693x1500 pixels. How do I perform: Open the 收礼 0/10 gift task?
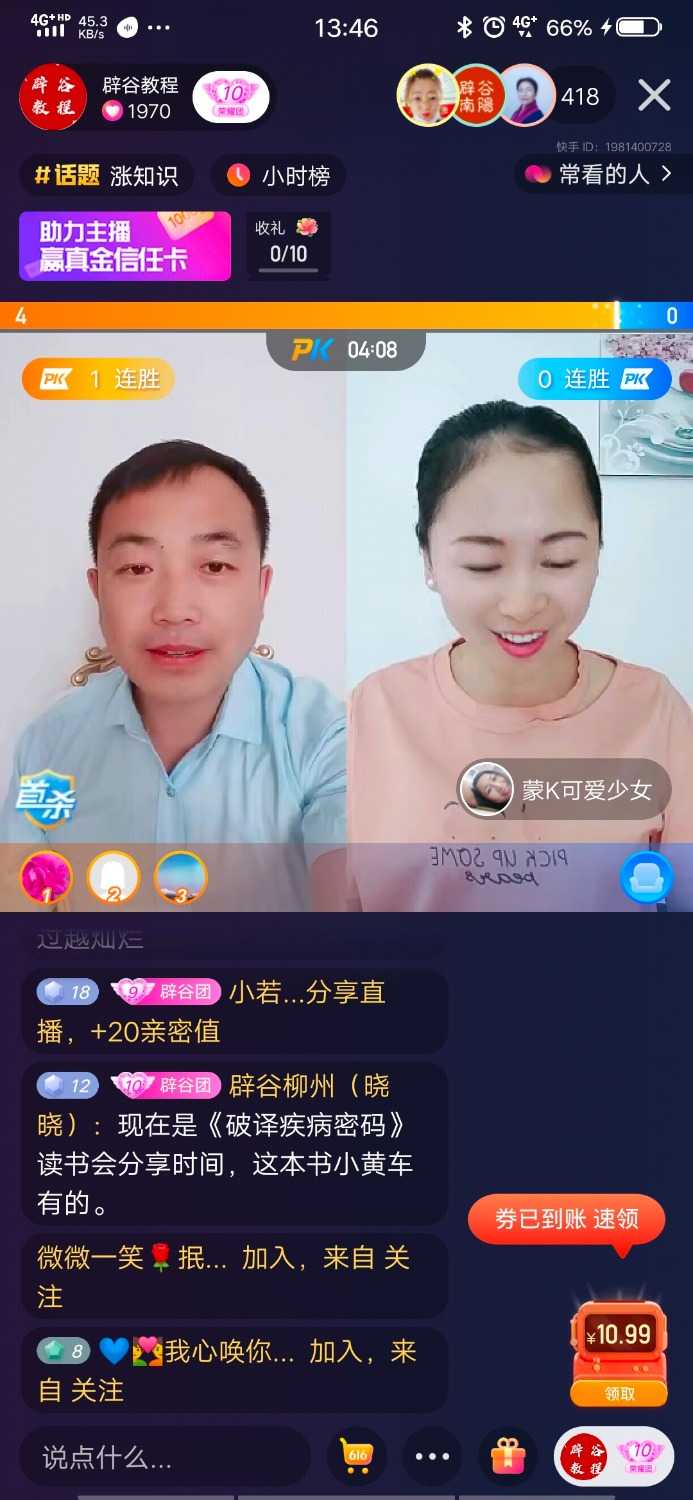(288, 244)
